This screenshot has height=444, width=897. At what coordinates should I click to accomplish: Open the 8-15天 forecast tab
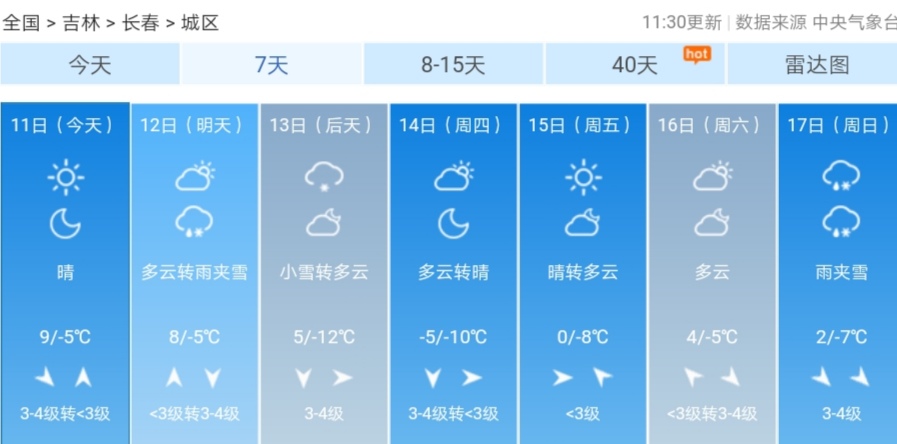tap(452, 66)
